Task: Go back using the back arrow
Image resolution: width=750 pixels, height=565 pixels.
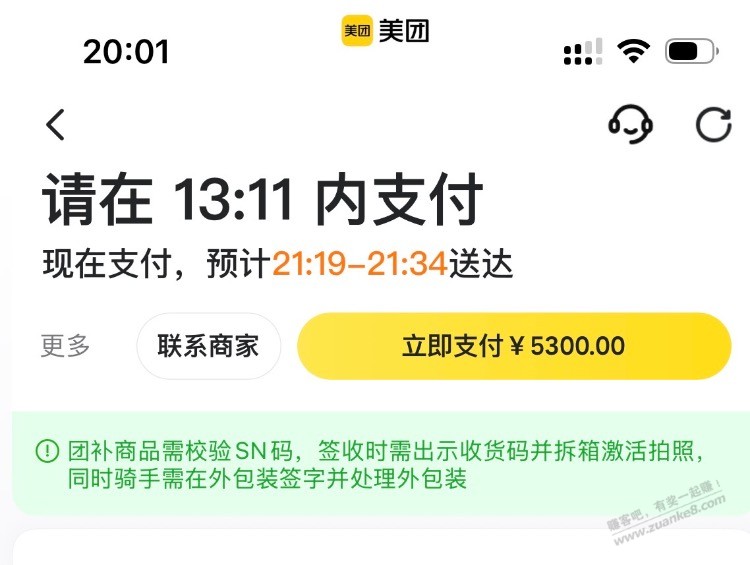Action: pyautogui.click(x=56, y=125)
